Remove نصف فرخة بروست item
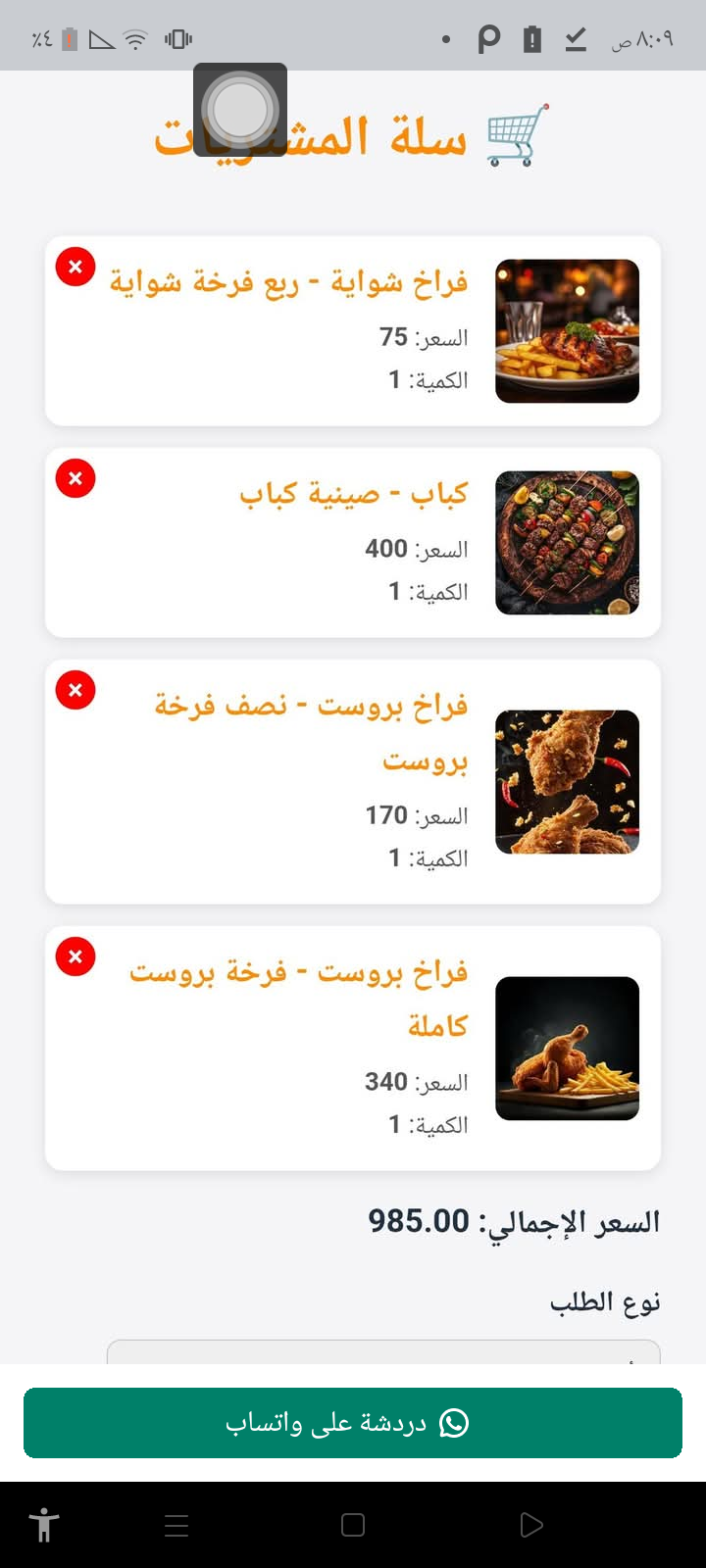Screen dimensions: 706x1568 coord(76,690)
